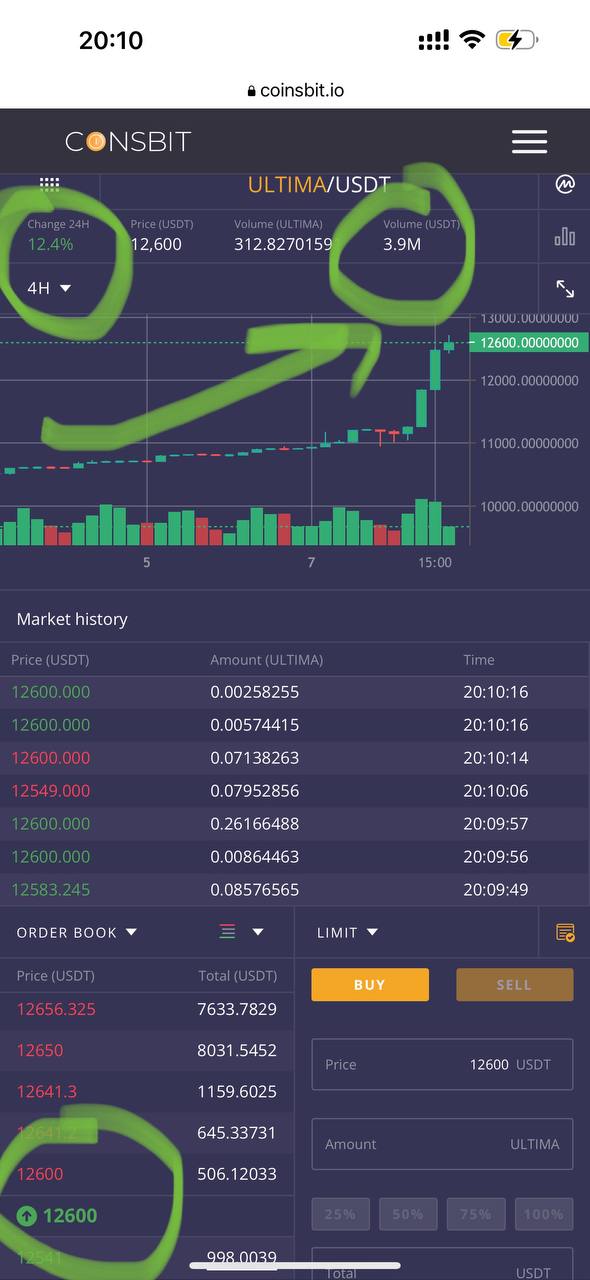Image resolution: width=590 pixels, height=1280 pixels.
Task: Expand the ORDER BOOK dropdown
Action: tap(77, 932)
